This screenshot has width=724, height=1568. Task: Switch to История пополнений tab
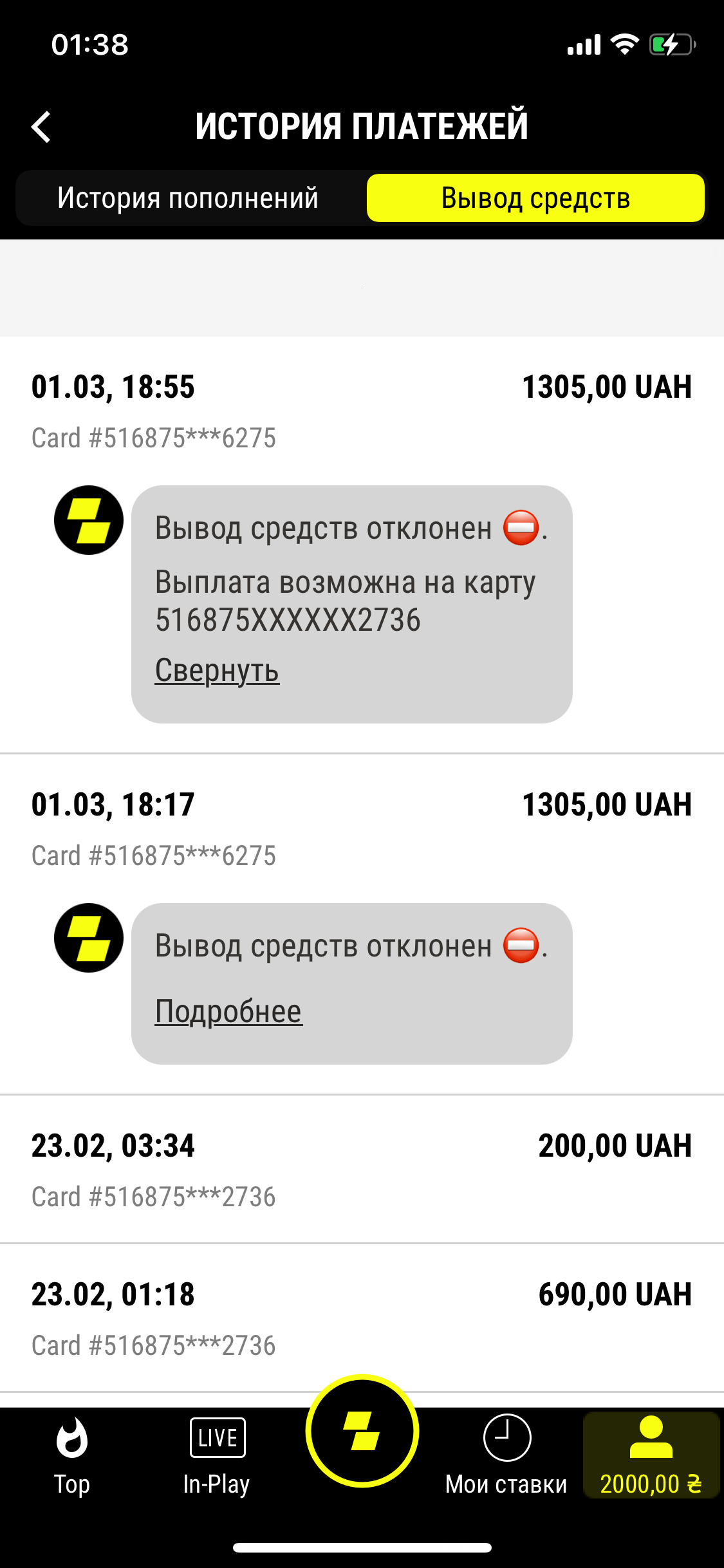(188, 198)
